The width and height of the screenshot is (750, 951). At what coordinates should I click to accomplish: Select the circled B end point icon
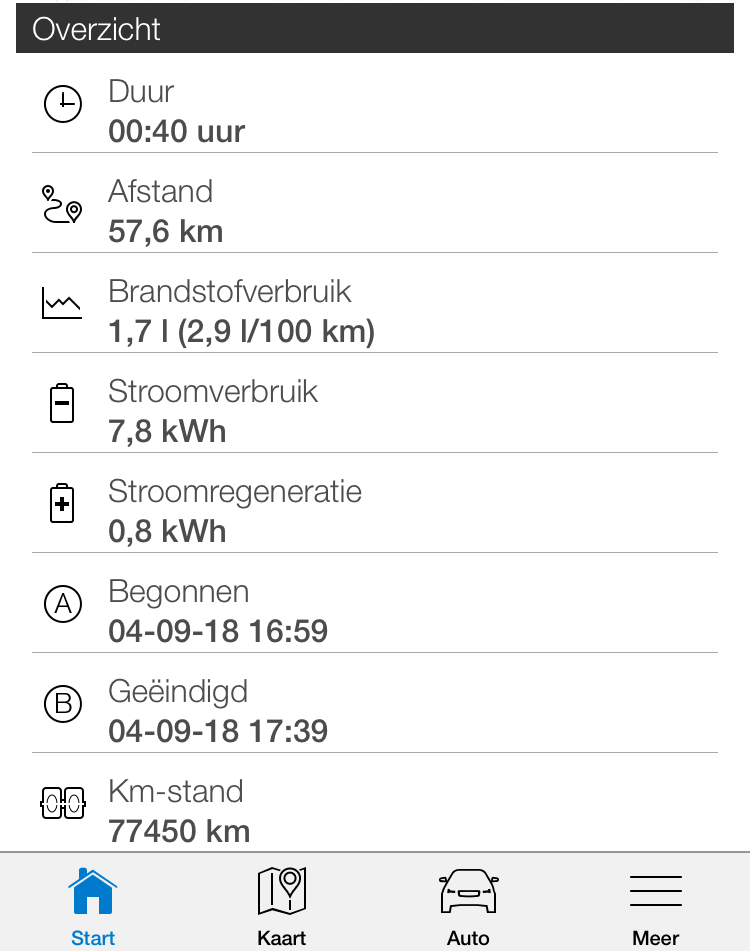click(63, 704)
